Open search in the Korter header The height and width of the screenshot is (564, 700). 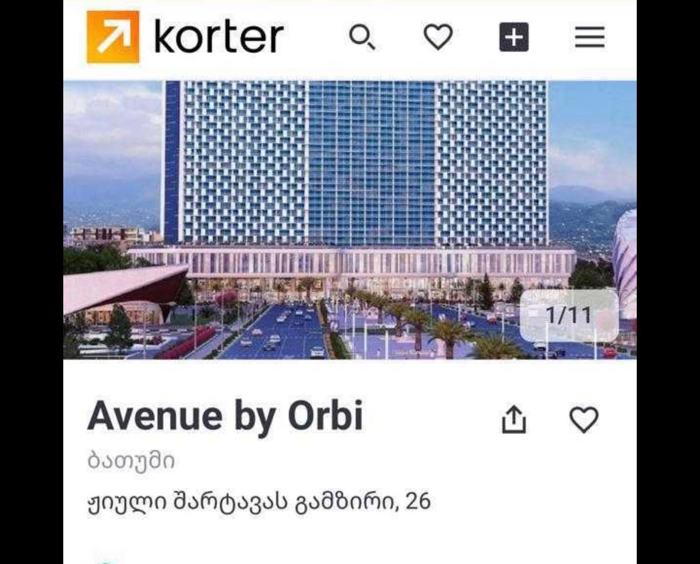coord(362,38)
